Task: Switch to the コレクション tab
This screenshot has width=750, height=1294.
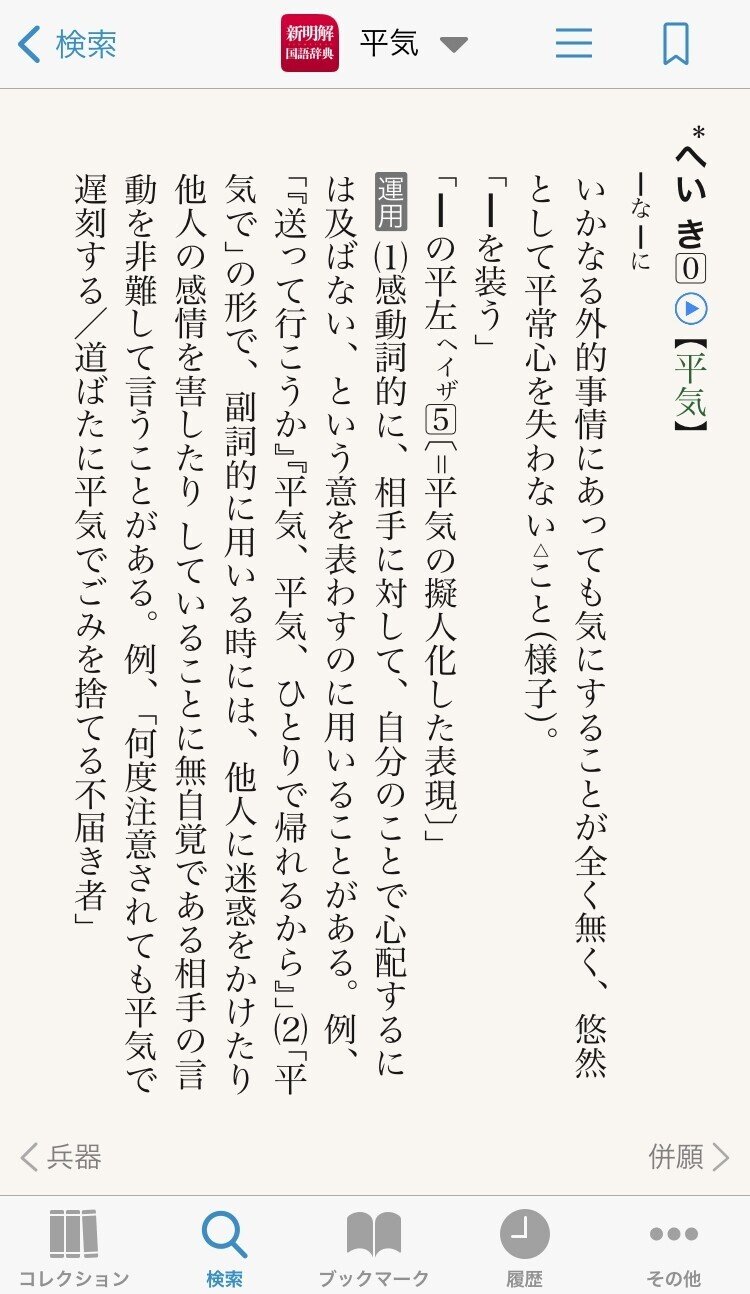Action: [74, 1247]
